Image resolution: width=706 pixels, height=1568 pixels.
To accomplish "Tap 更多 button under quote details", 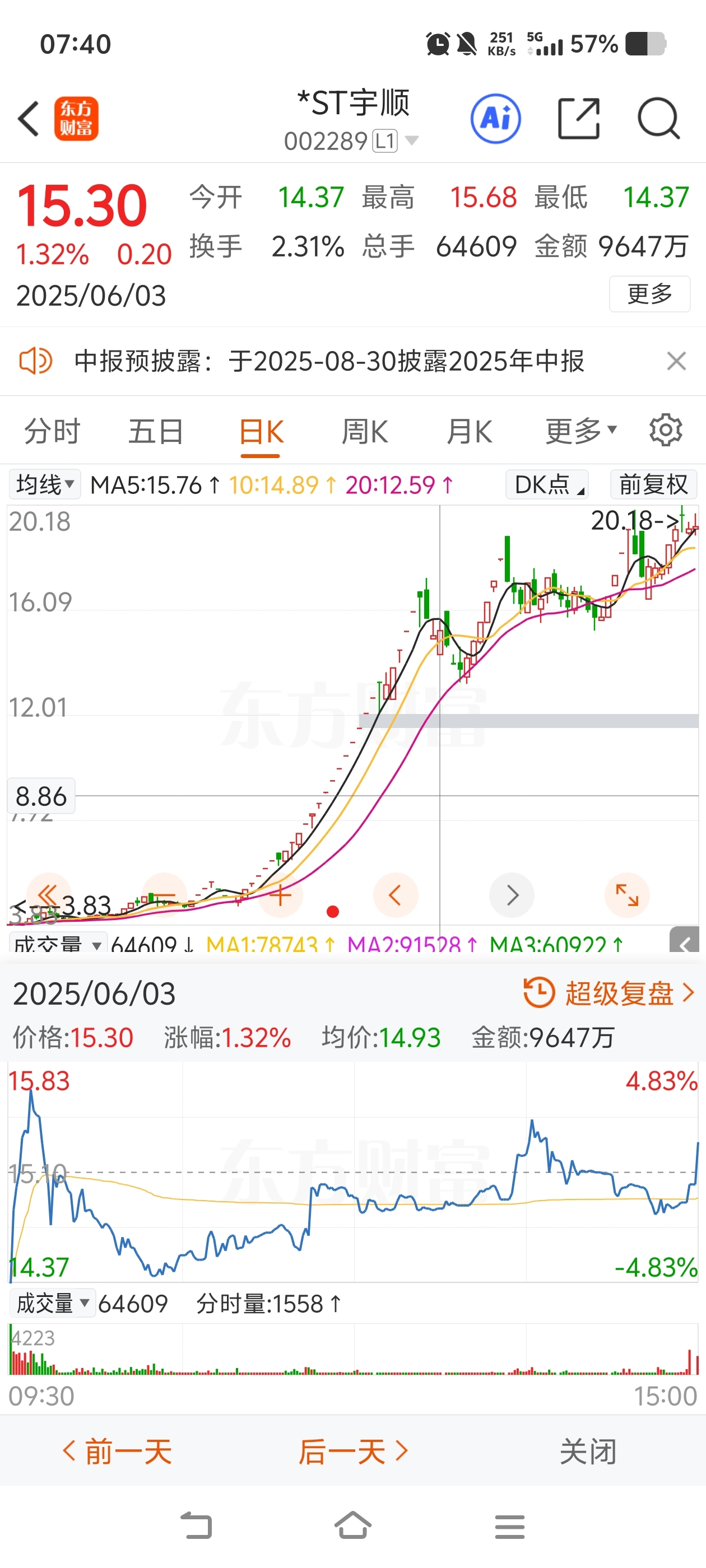I will click(649, 295).
